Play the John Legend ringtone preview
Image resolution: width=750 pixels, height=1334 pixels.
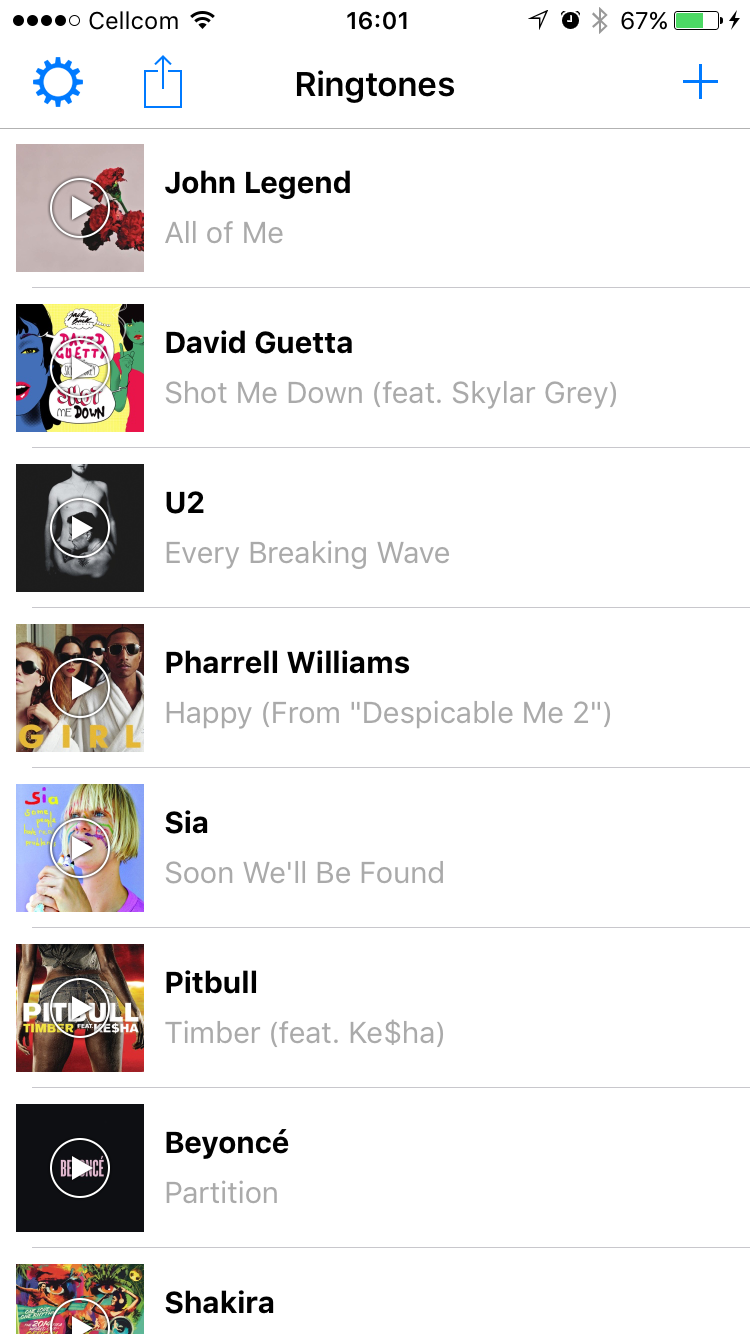[80, 208]
